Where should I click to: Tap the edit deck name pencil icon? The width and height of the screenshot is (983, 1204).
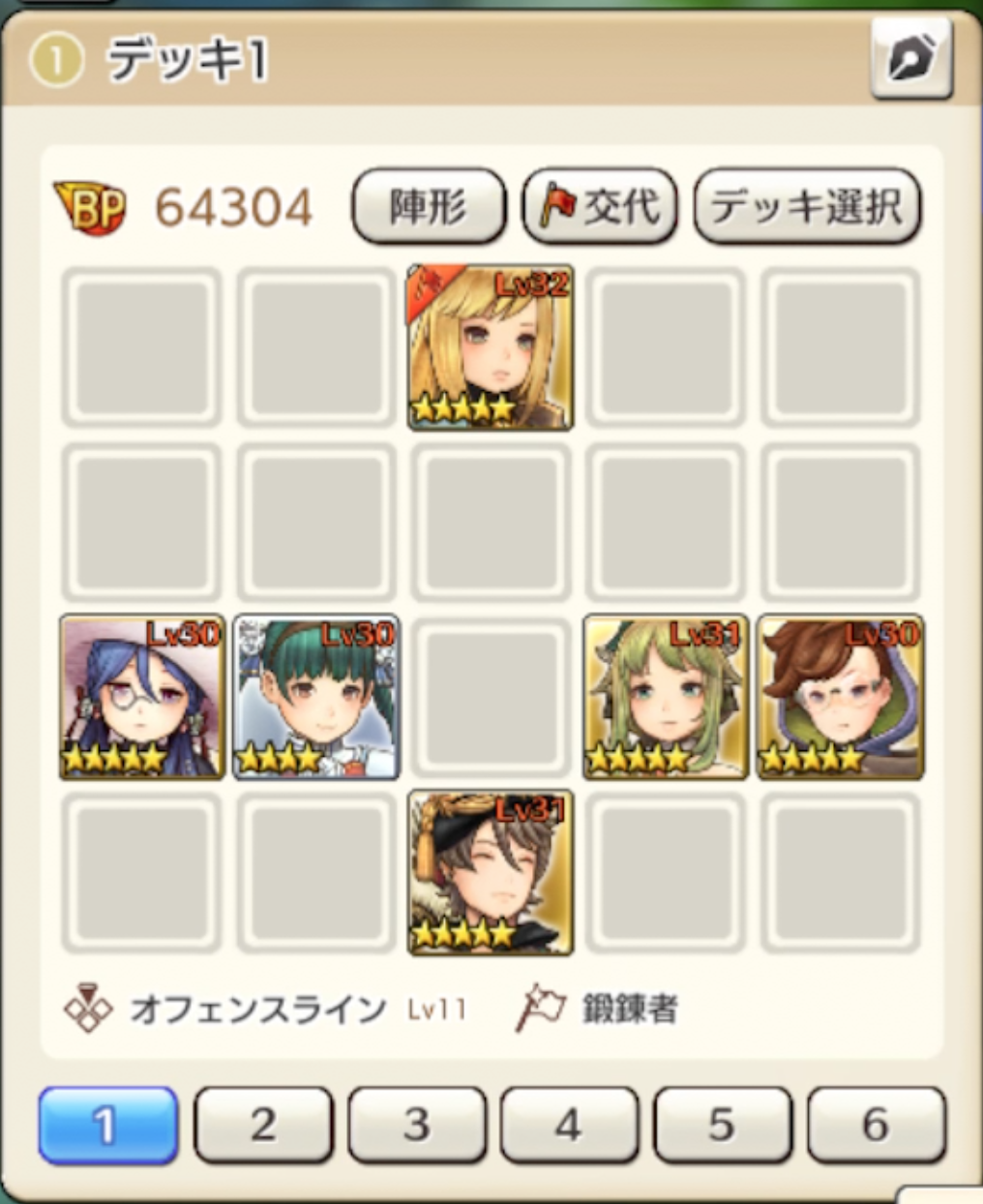click(910, 58)
